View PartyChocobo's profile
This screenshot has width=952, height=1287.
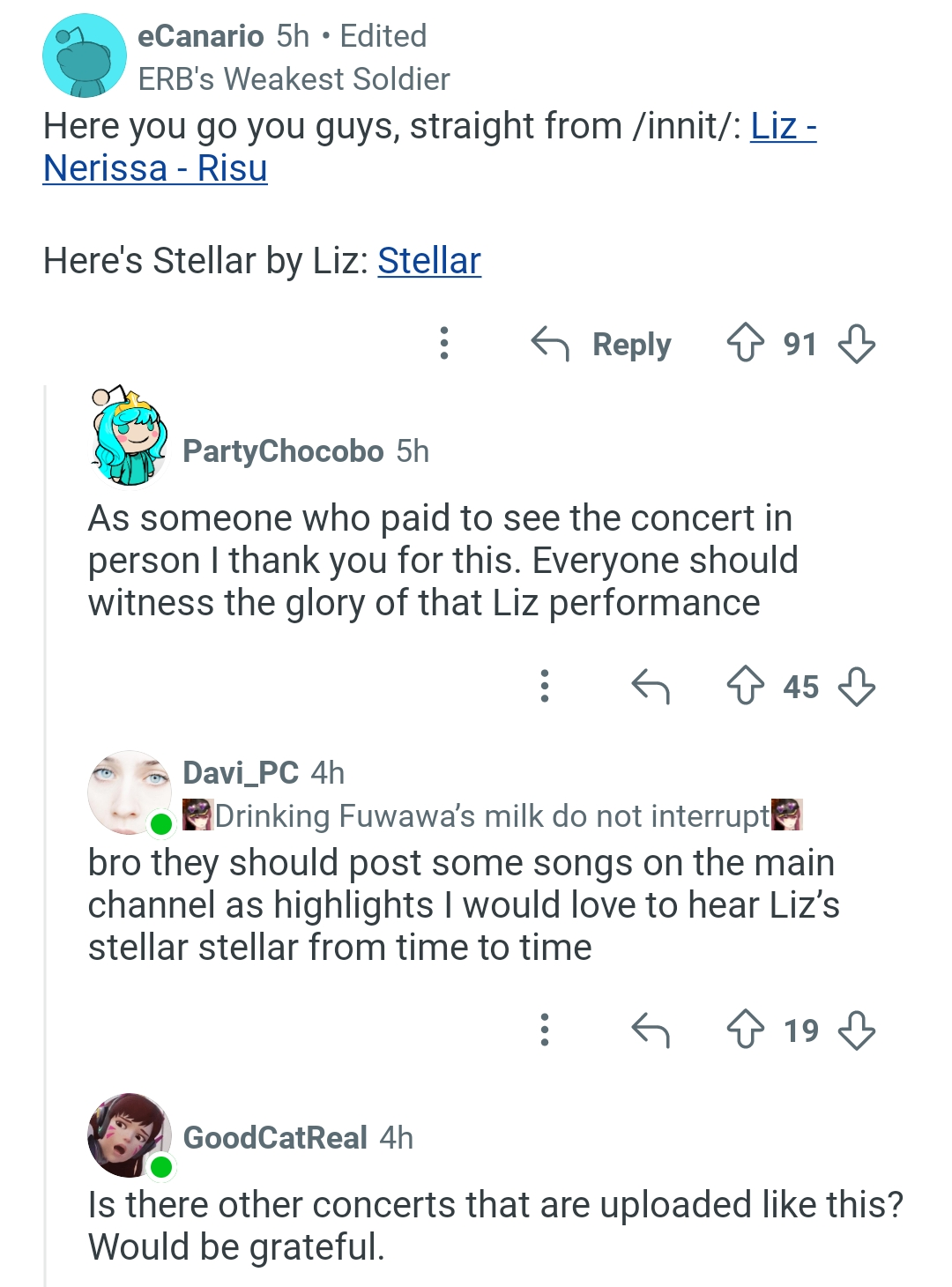pos(282,451)
